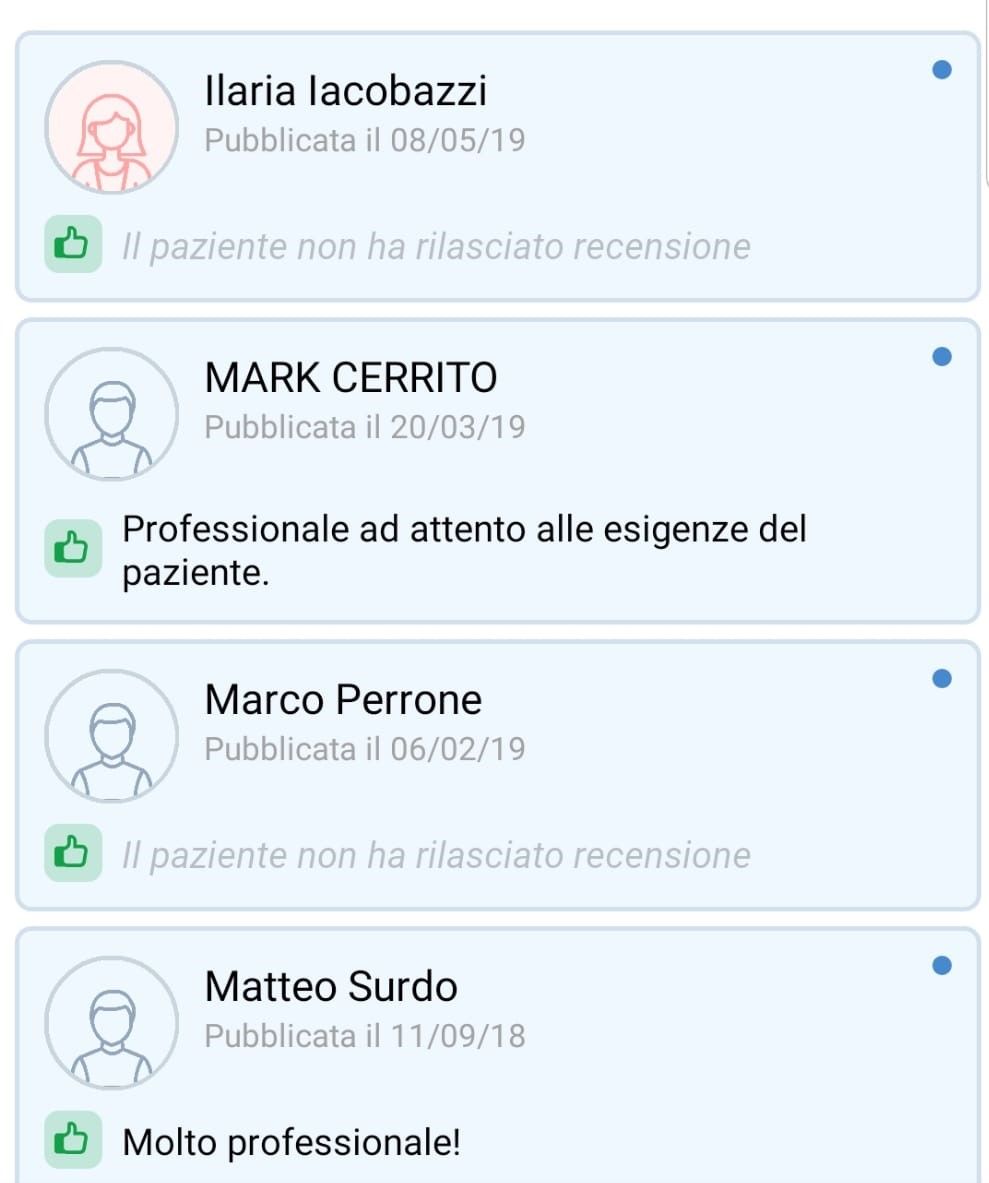Open MARK CERRITO's profile avatar
The height and width of the screenshot is (1183, 989).
coord(111,414)
